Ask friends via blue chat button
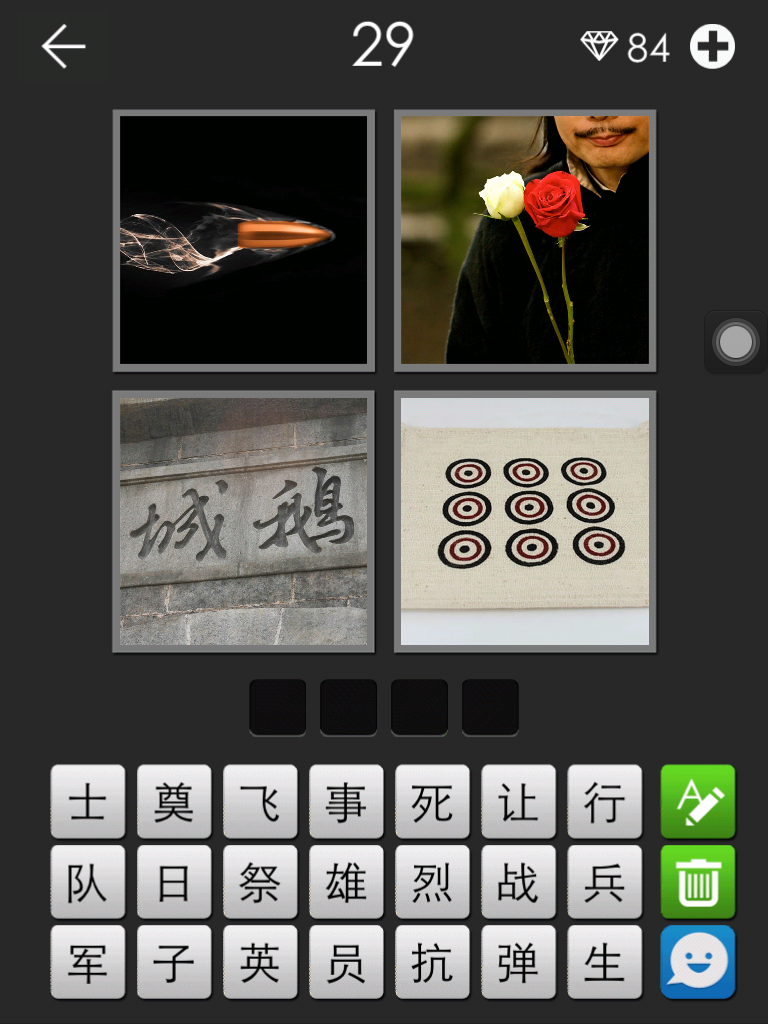The width and height of the screenshot is (768, 1024). click(x=698, y=962)
